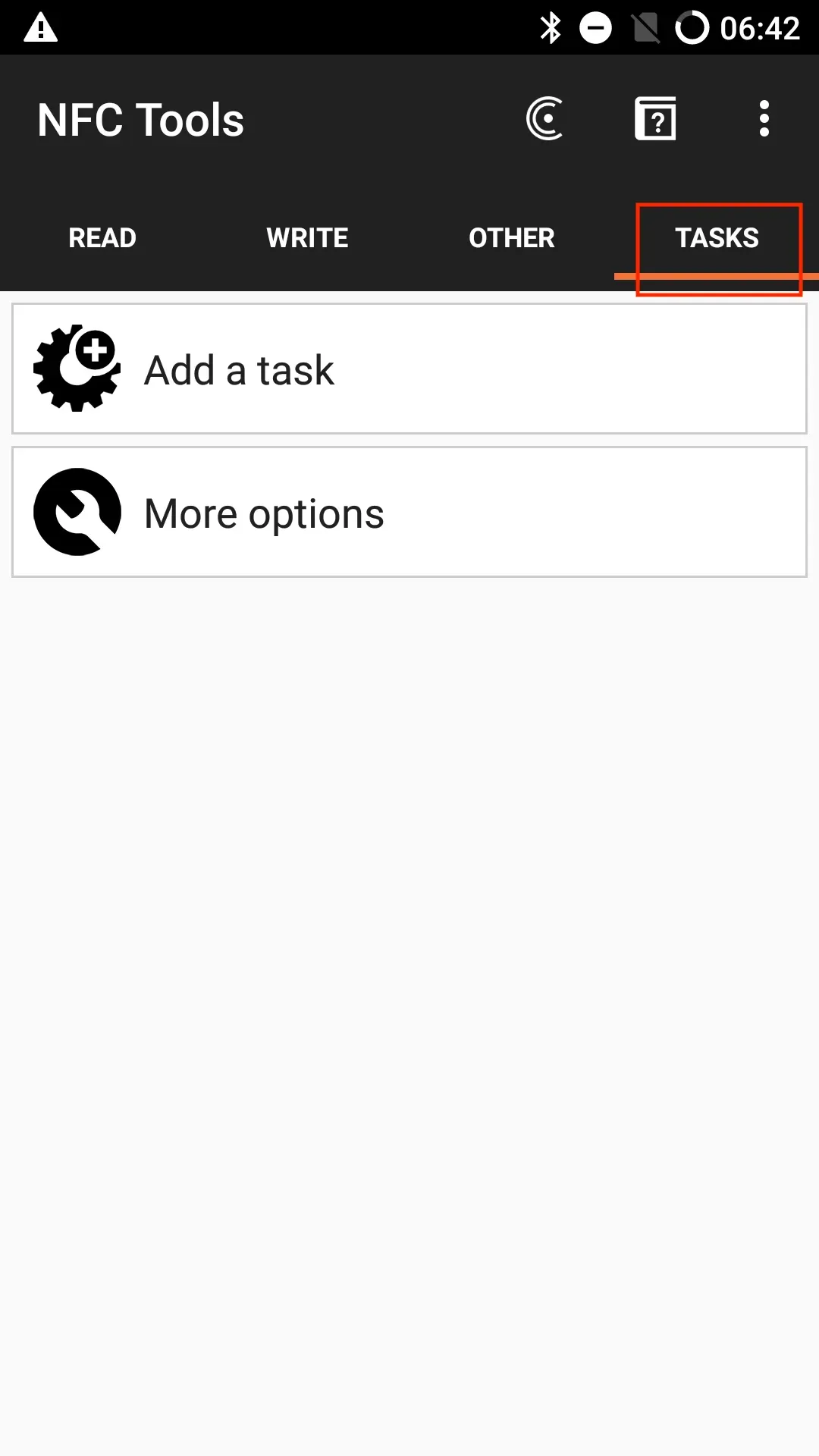
Task: Open 'More options'
Action: (x=264, y=513)
